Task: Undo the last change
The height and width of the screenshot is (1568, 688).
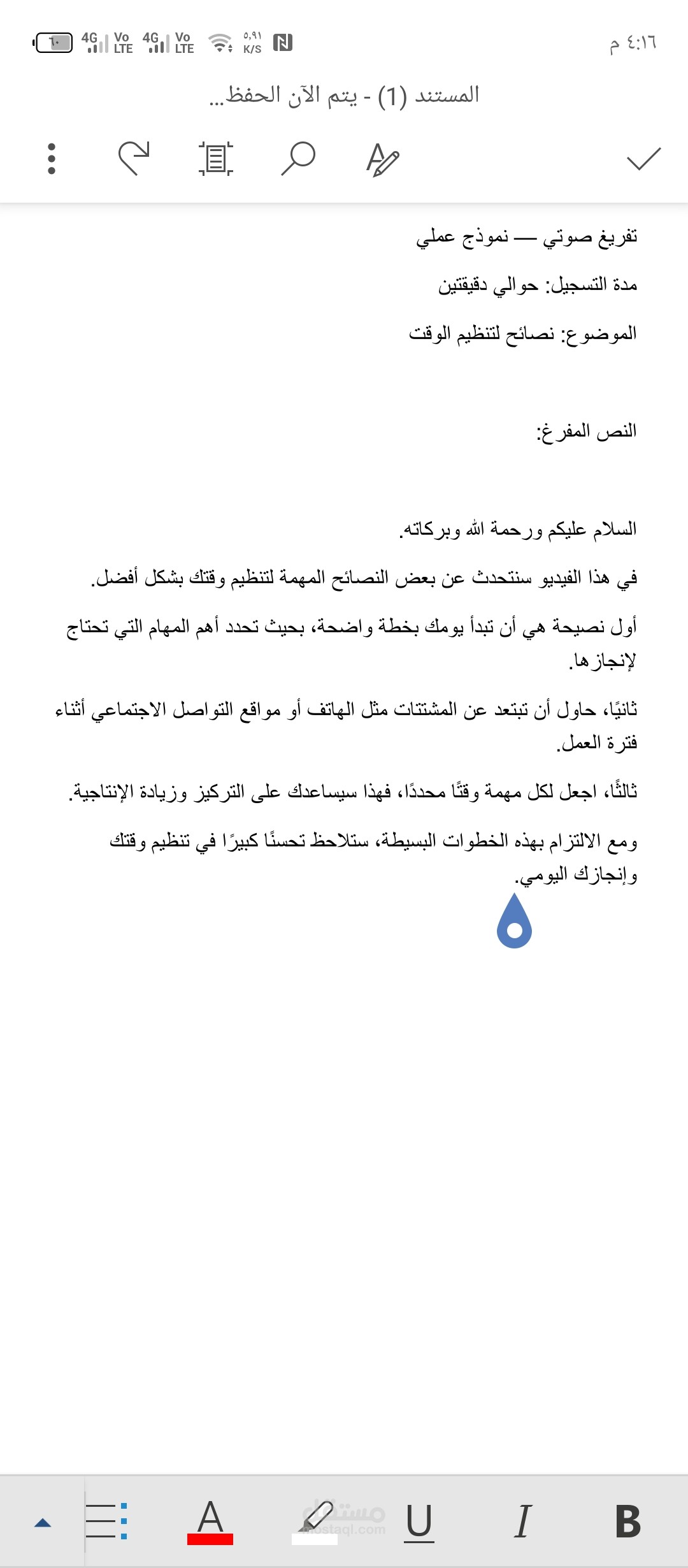Action: coord(133,158)
